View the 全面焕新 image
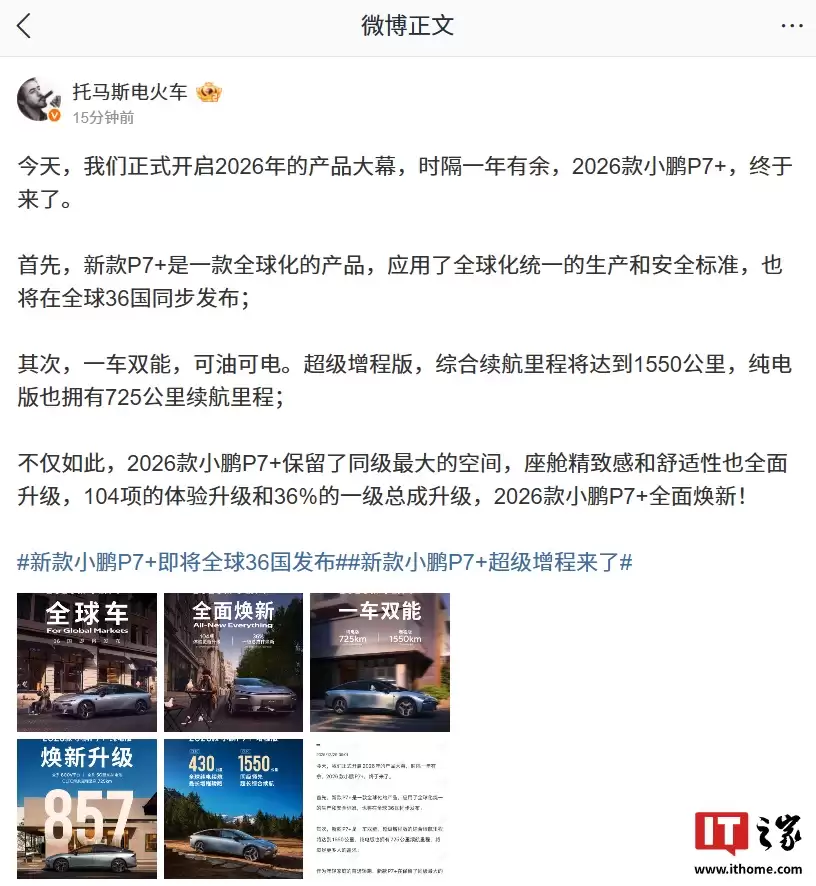 point(233,662)
